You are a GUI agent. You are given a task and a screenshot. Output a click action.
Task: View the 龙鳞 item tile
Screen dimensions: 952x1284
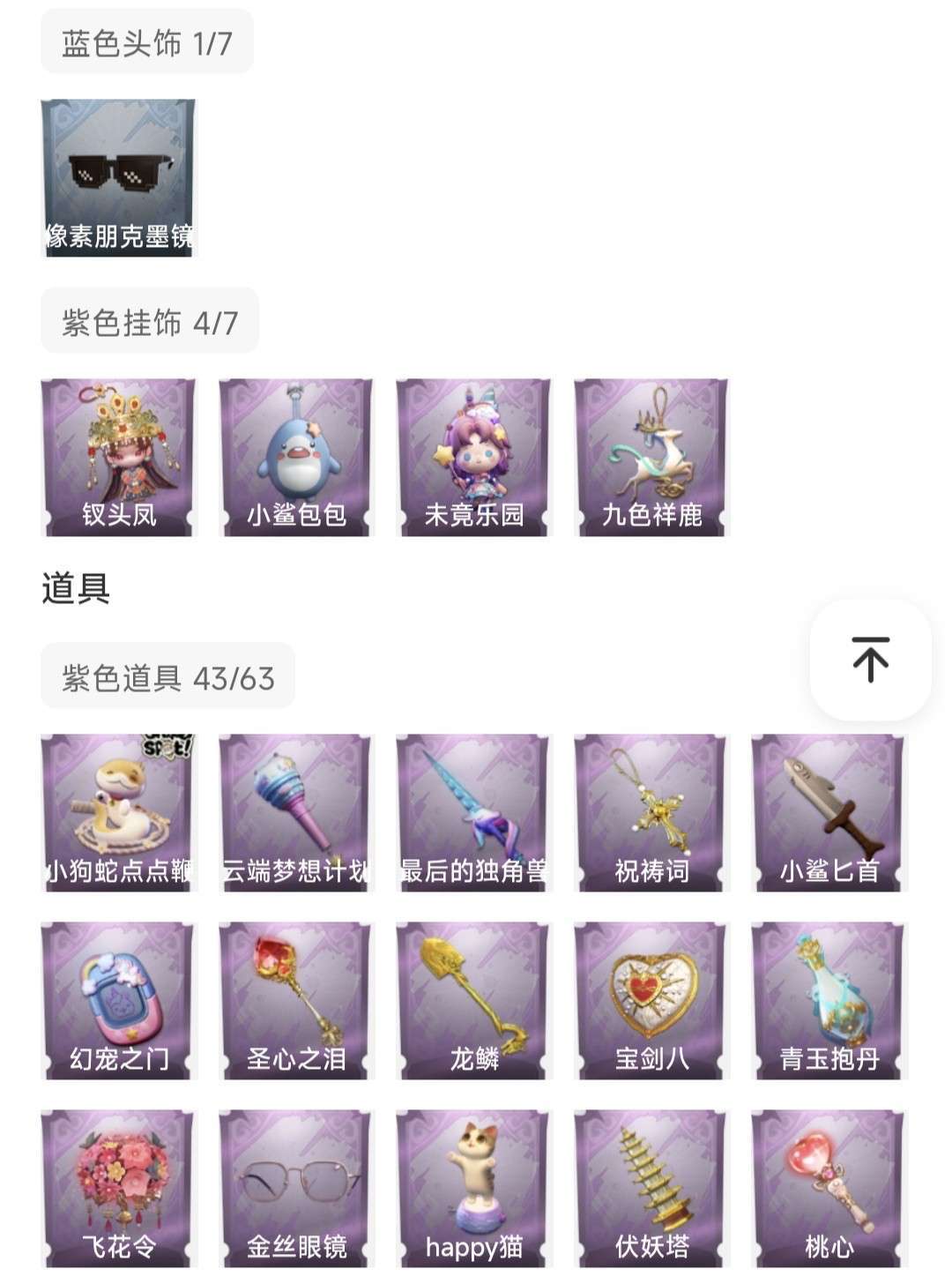(x=473, y=1000)
